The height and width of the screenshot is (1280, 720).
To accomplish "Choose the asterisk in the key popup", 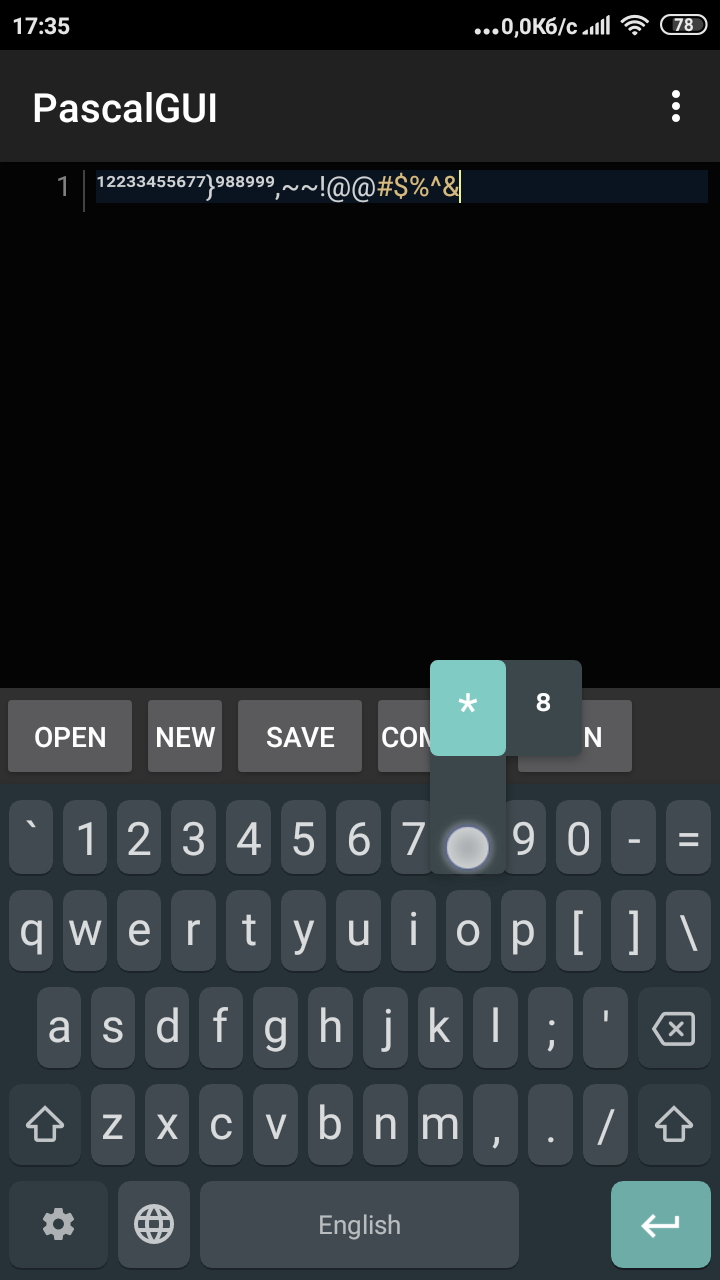I will pos(467,707).
